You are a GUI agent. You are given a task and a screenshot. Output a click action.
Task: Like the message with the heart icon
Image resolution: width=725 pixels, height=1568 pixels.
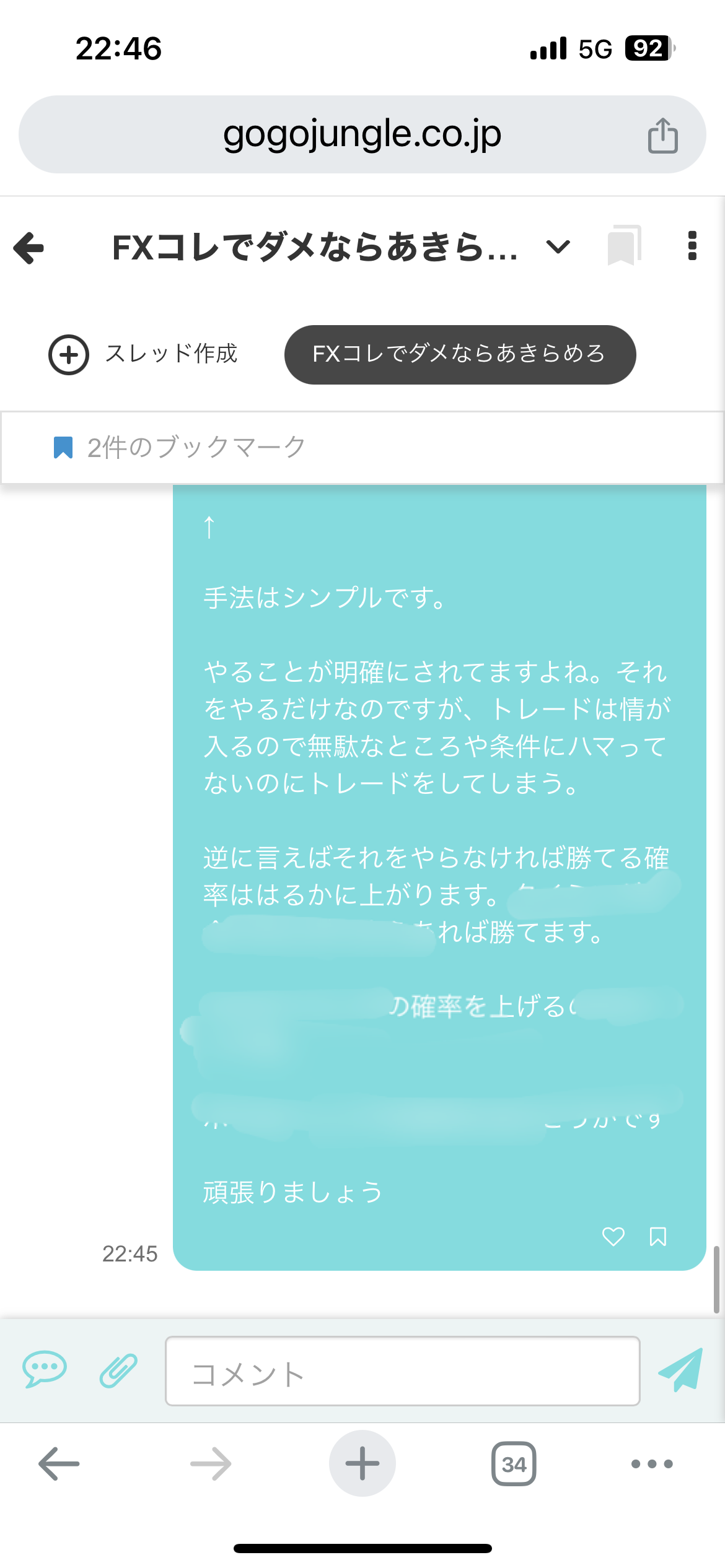[x=613, y=1237]
